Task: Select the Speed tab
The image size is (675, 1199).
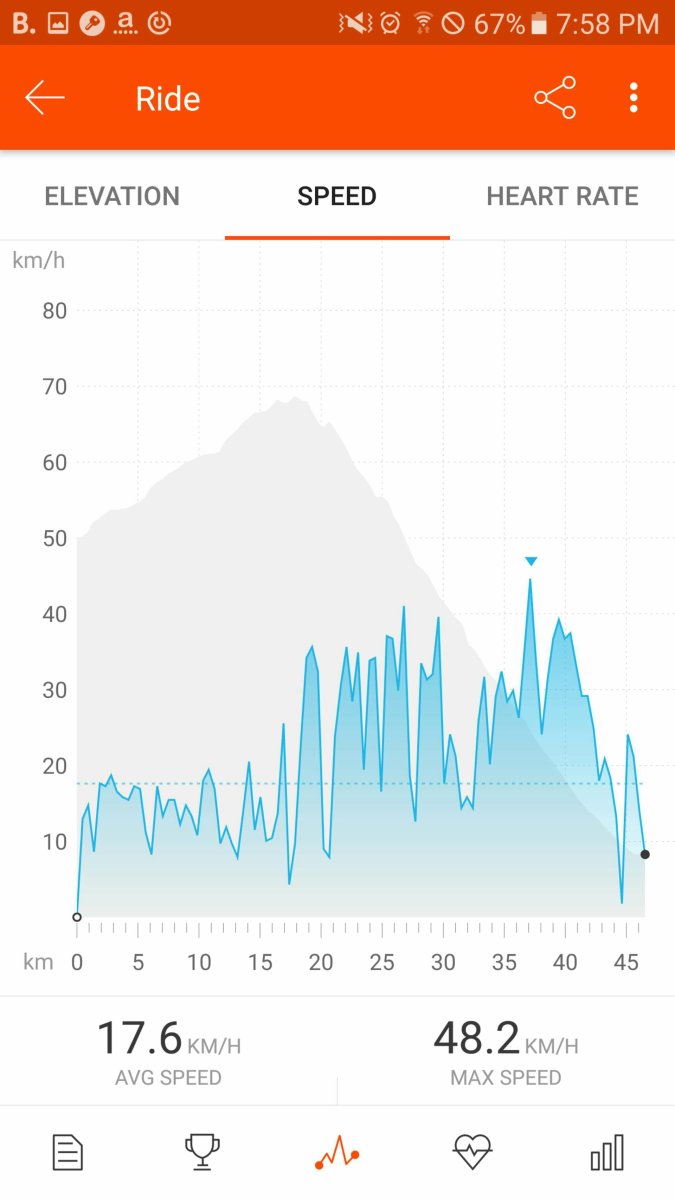Action: [x=337, y=196]
